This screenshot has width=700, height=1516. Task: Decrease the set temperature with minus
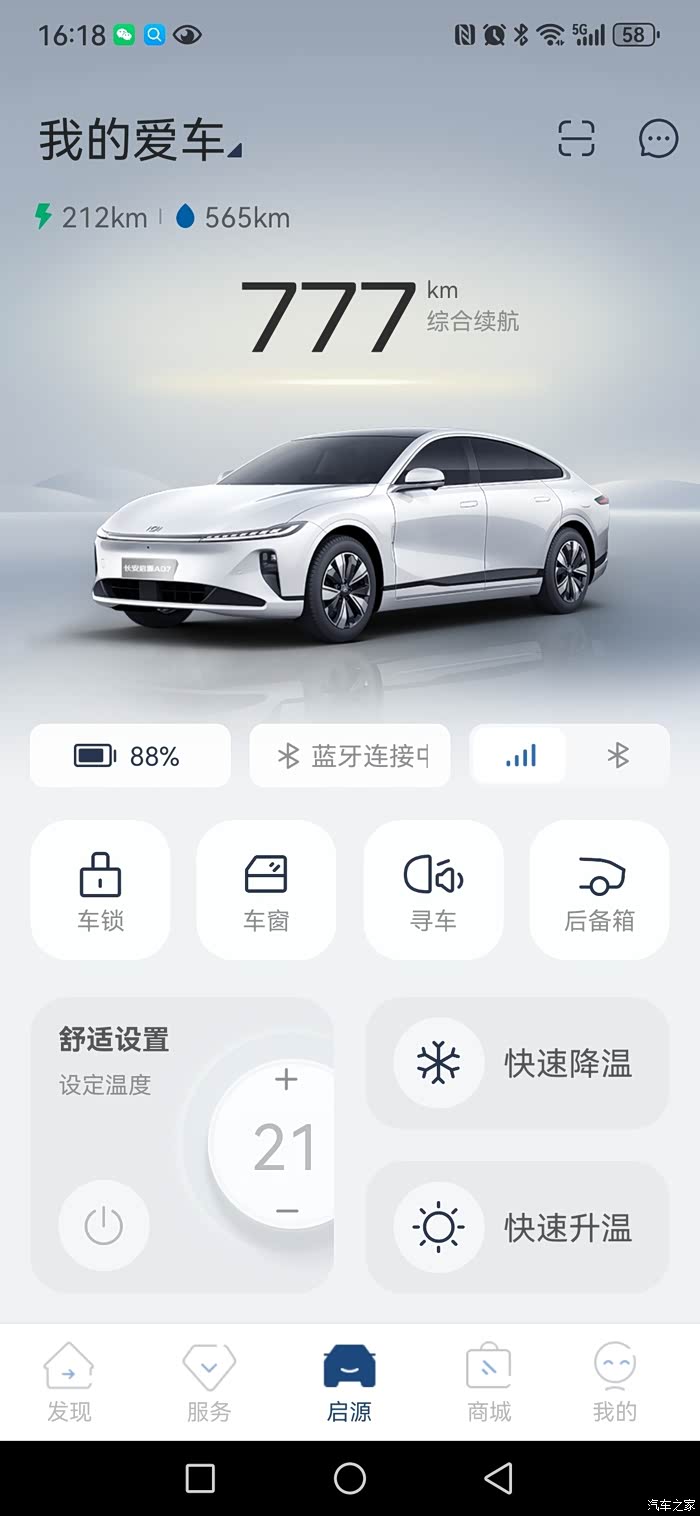pyautogui.click(x=286, y=1211)
